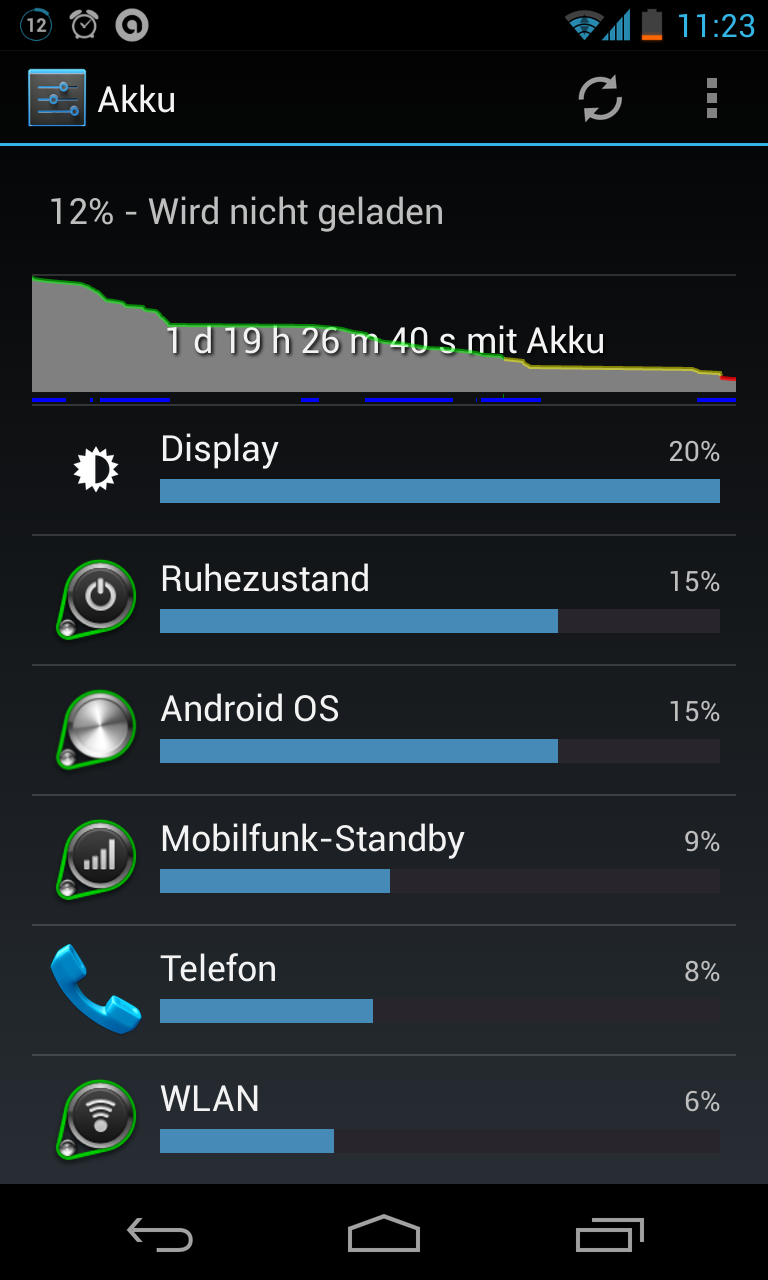Refresh the battery statistics
This screenshot has width=768, height=1280.
point(600,99)
